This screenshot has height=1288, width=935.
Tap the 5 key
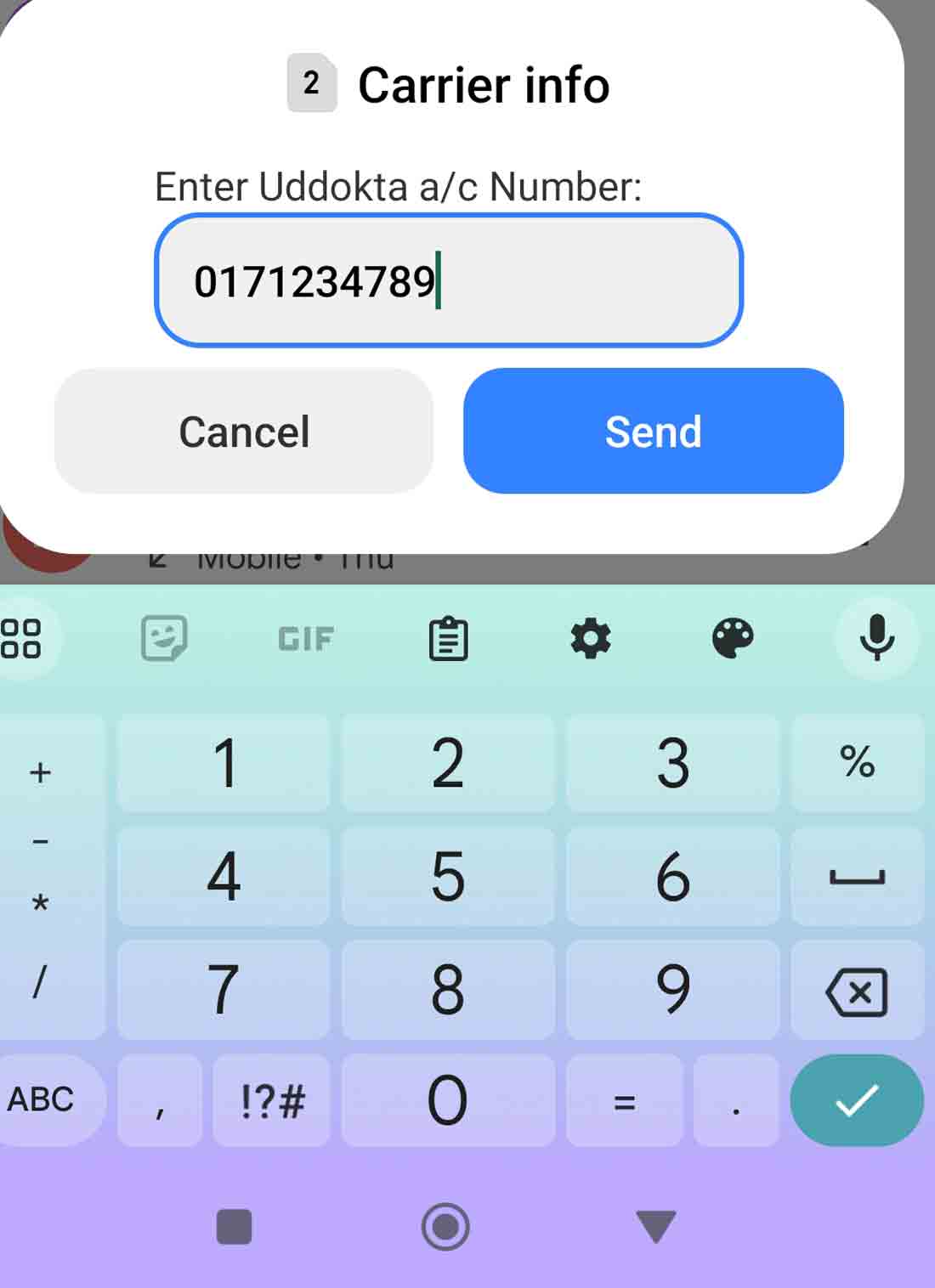click(448, 876)
